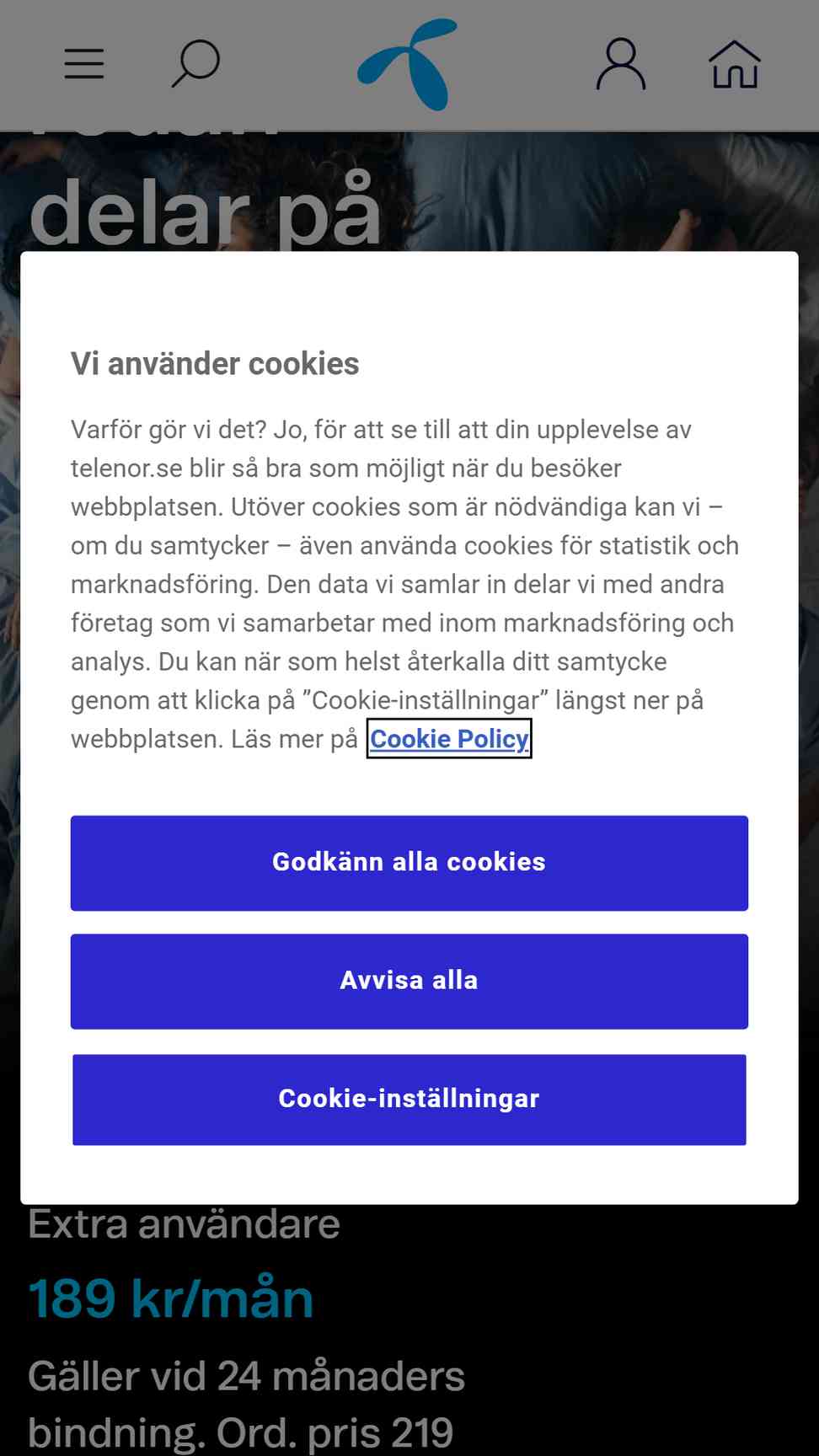Open the Cookie Policy link
Image resolution: width=819 pixels, height=1456 pixels.
(448, 739)
